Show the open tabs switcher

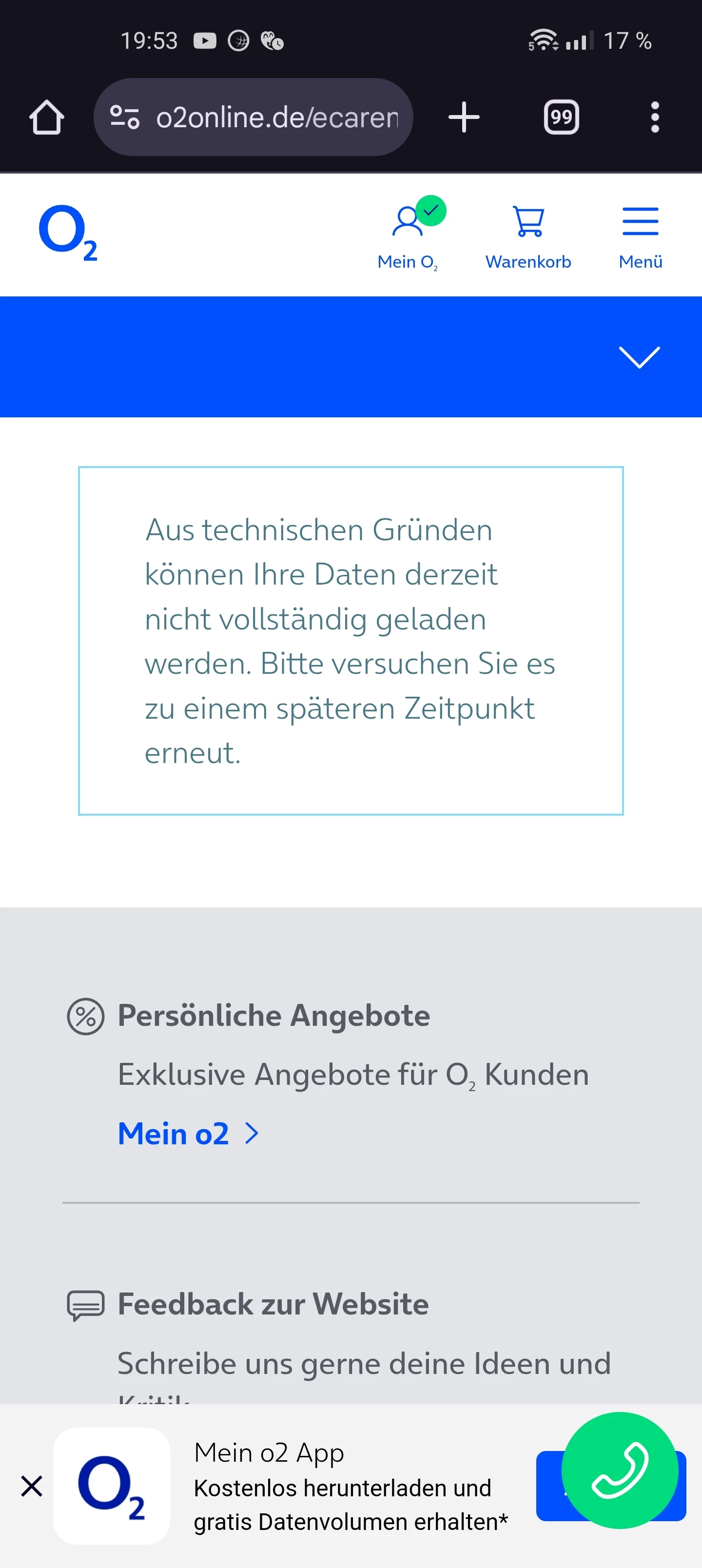pyautogui.click(x=561, y=117)
